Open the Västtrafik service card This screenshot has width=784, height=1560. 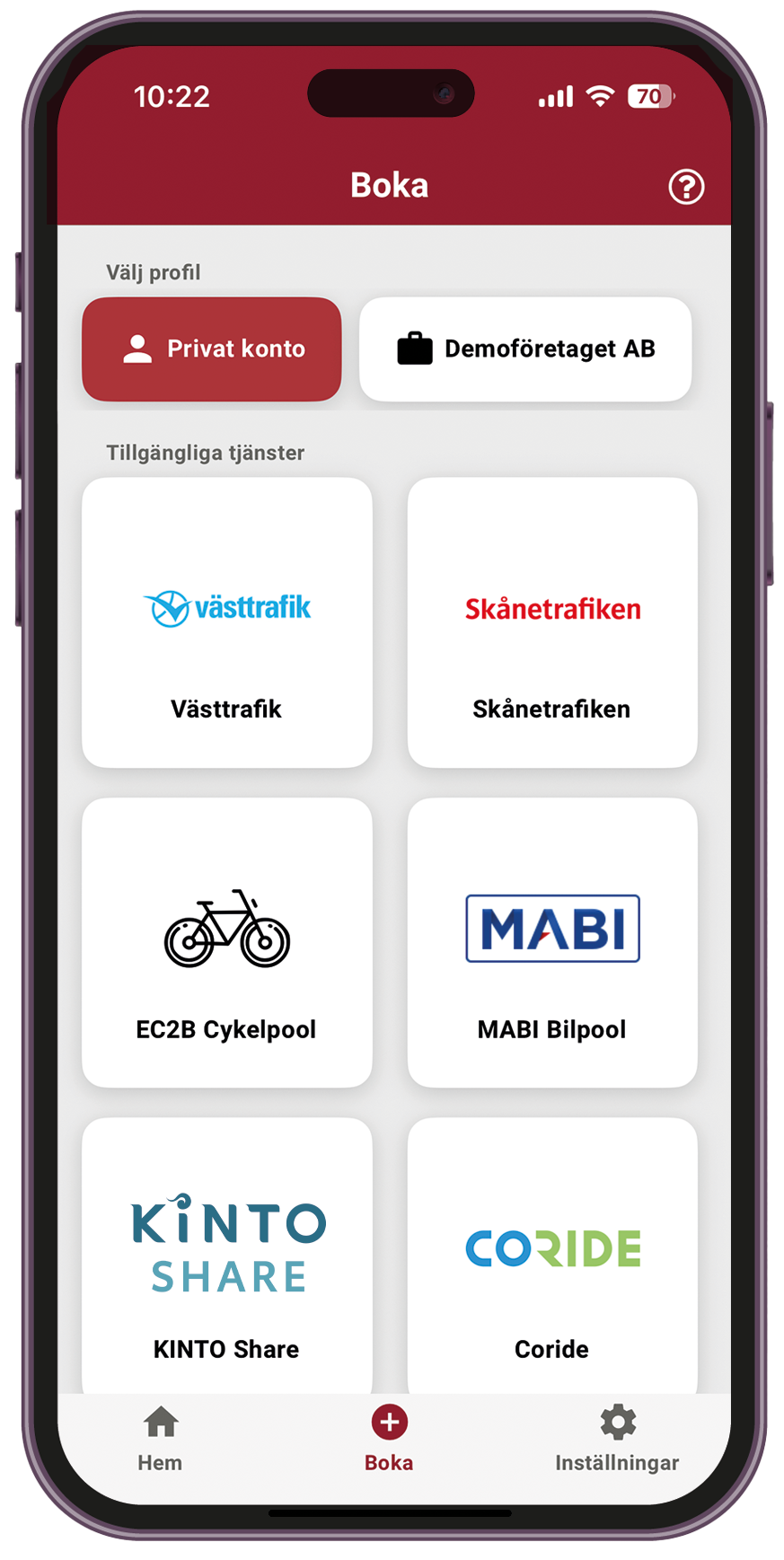point(227,622)
